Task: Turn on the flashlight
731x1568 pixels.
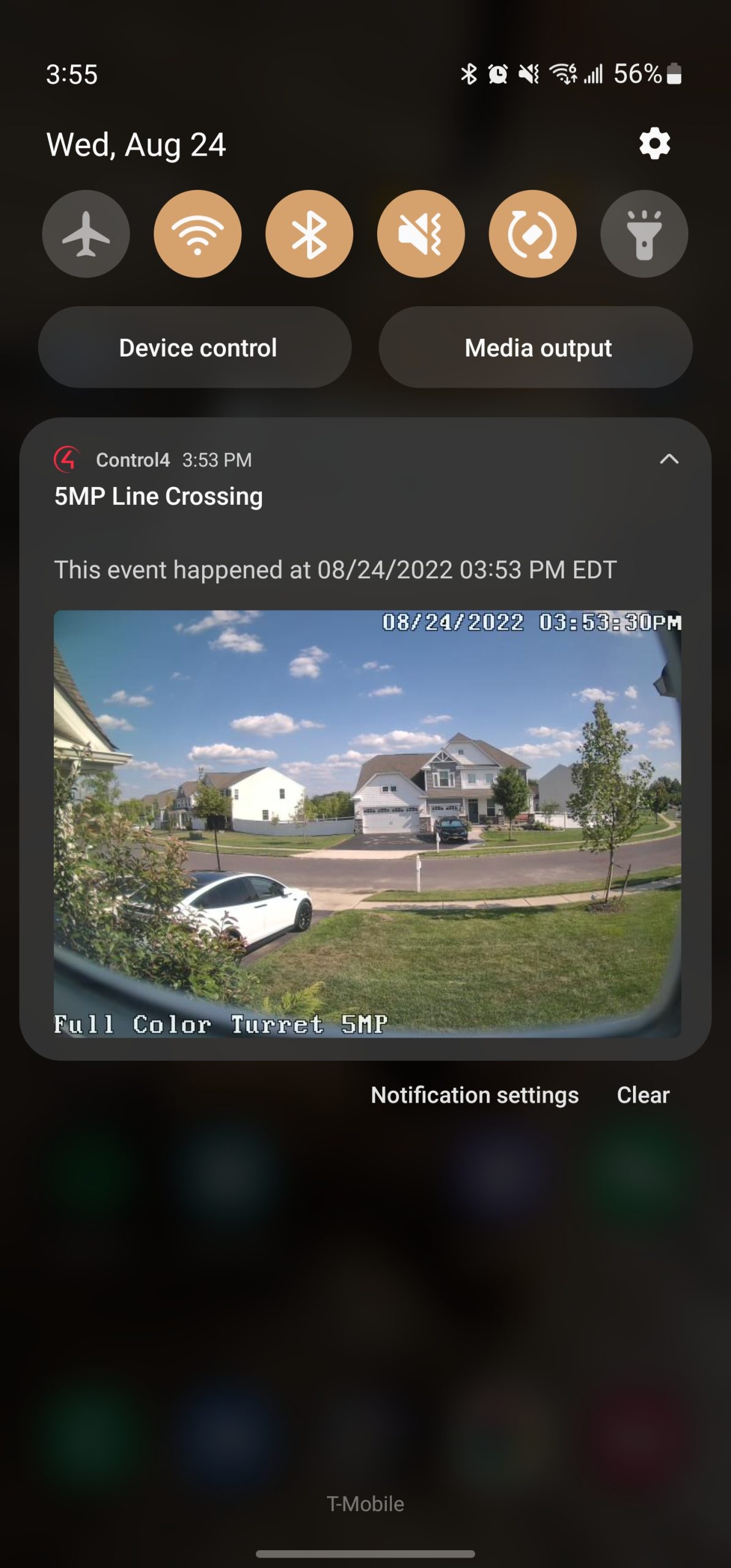Action: point(644,234)
